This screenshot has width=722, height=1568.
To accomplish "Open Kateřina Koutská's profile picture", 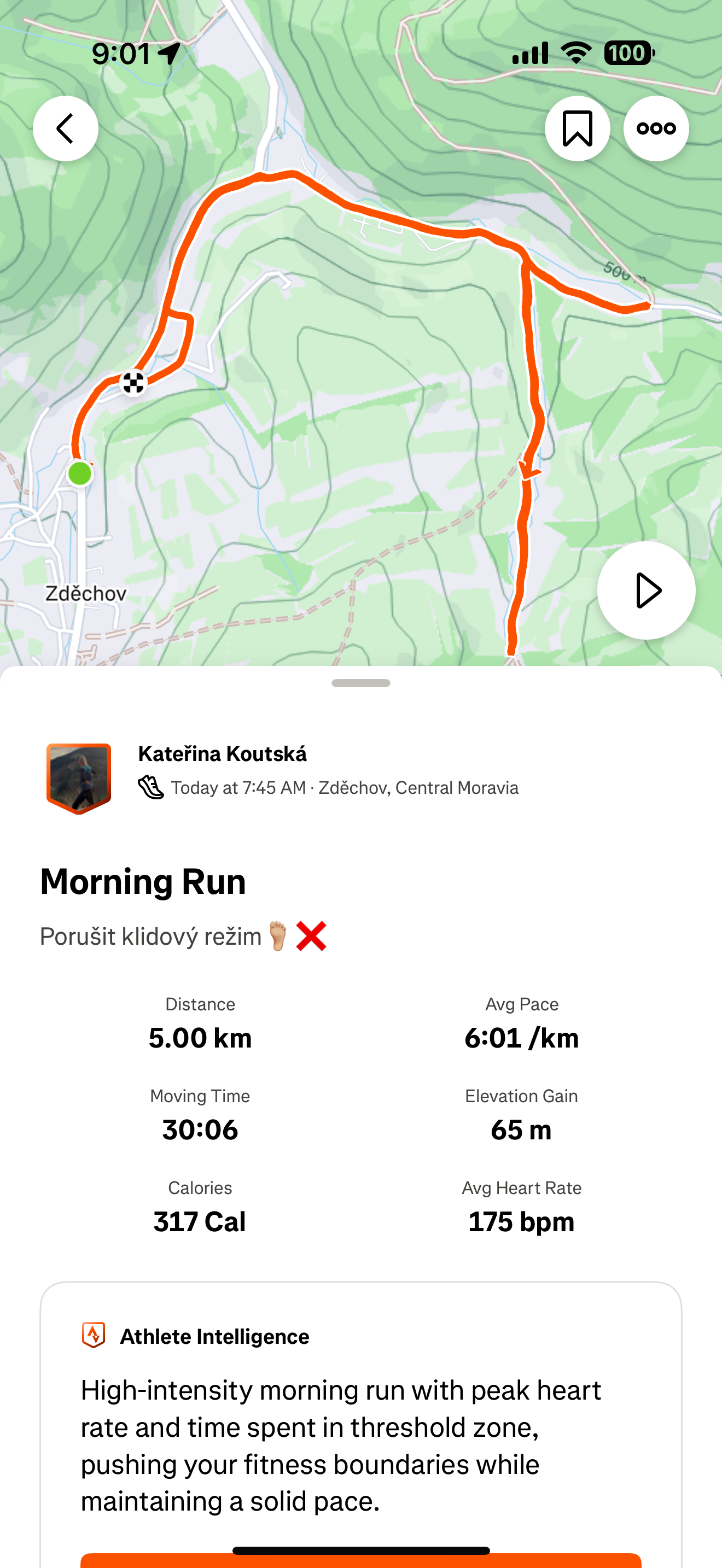I will (x=79, y=777).
